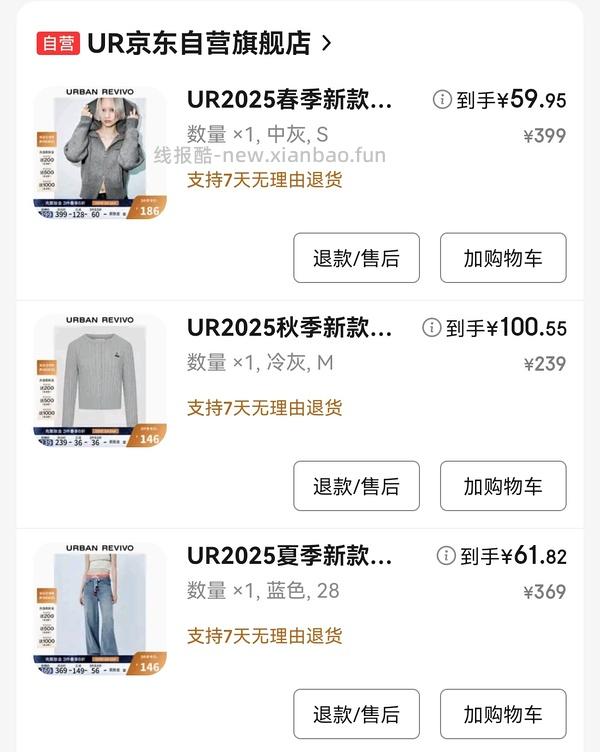The height and width of the screenshot is (752, 600).
Task: Request 退款/售后 for the 冷灰 M item
Action: click(x=356, y=486)
